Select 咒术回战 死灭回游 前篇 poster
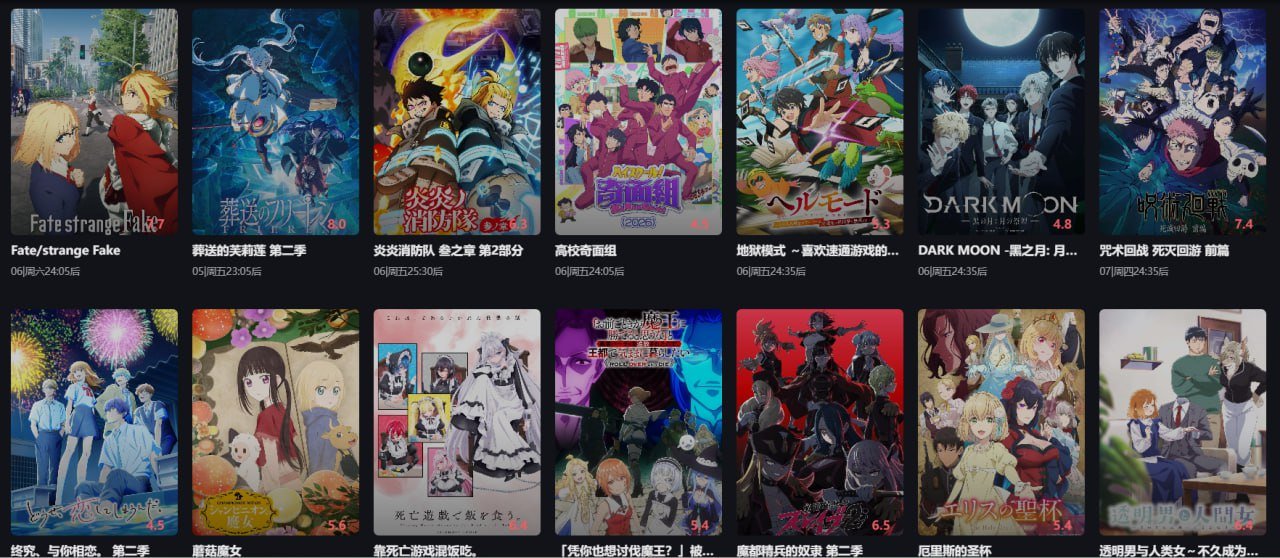The height and width of the screenshot is (558, 1280). tap(1182, 122)
